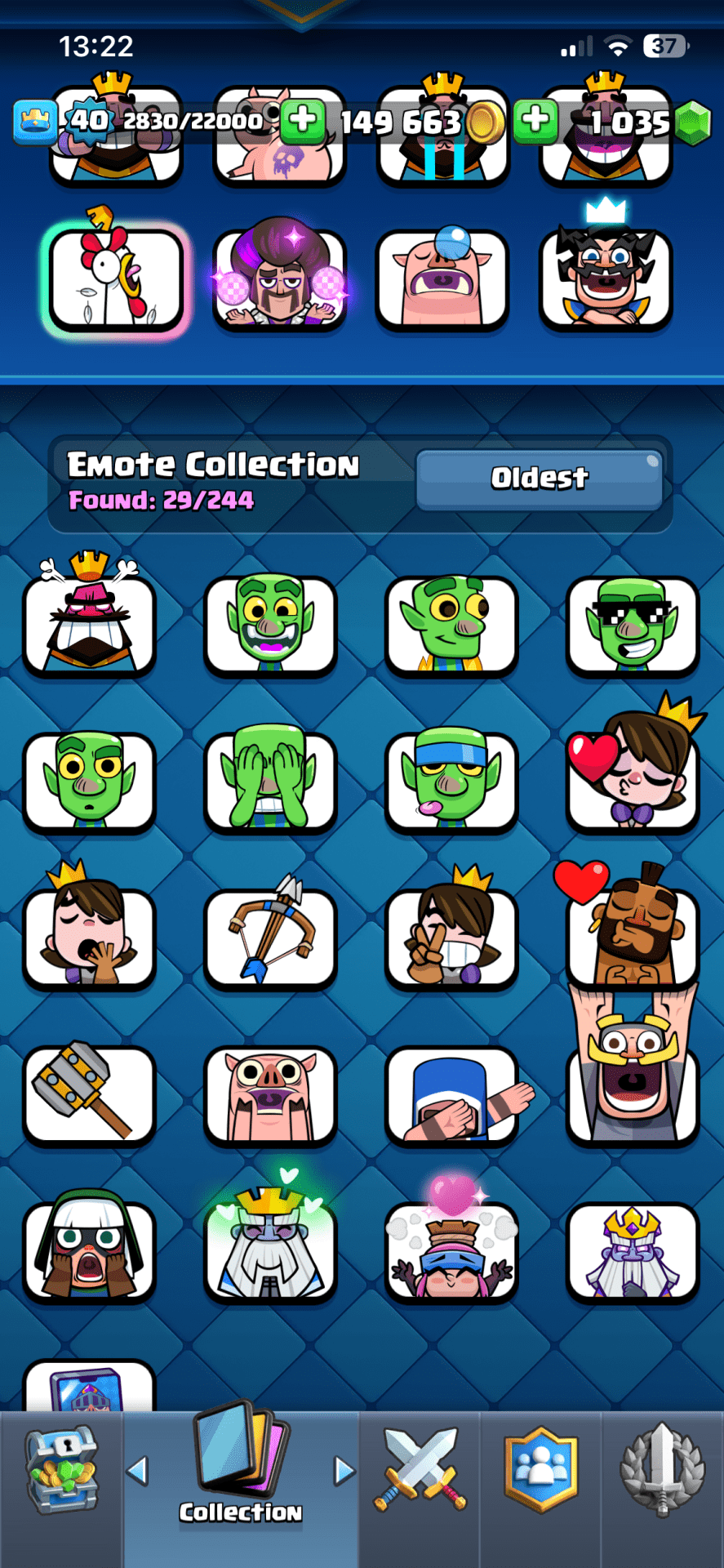This screenshot has width=724, height=1568.
Task: Tap the left arrow beside Collection
Action: [x=137, y=1471]
